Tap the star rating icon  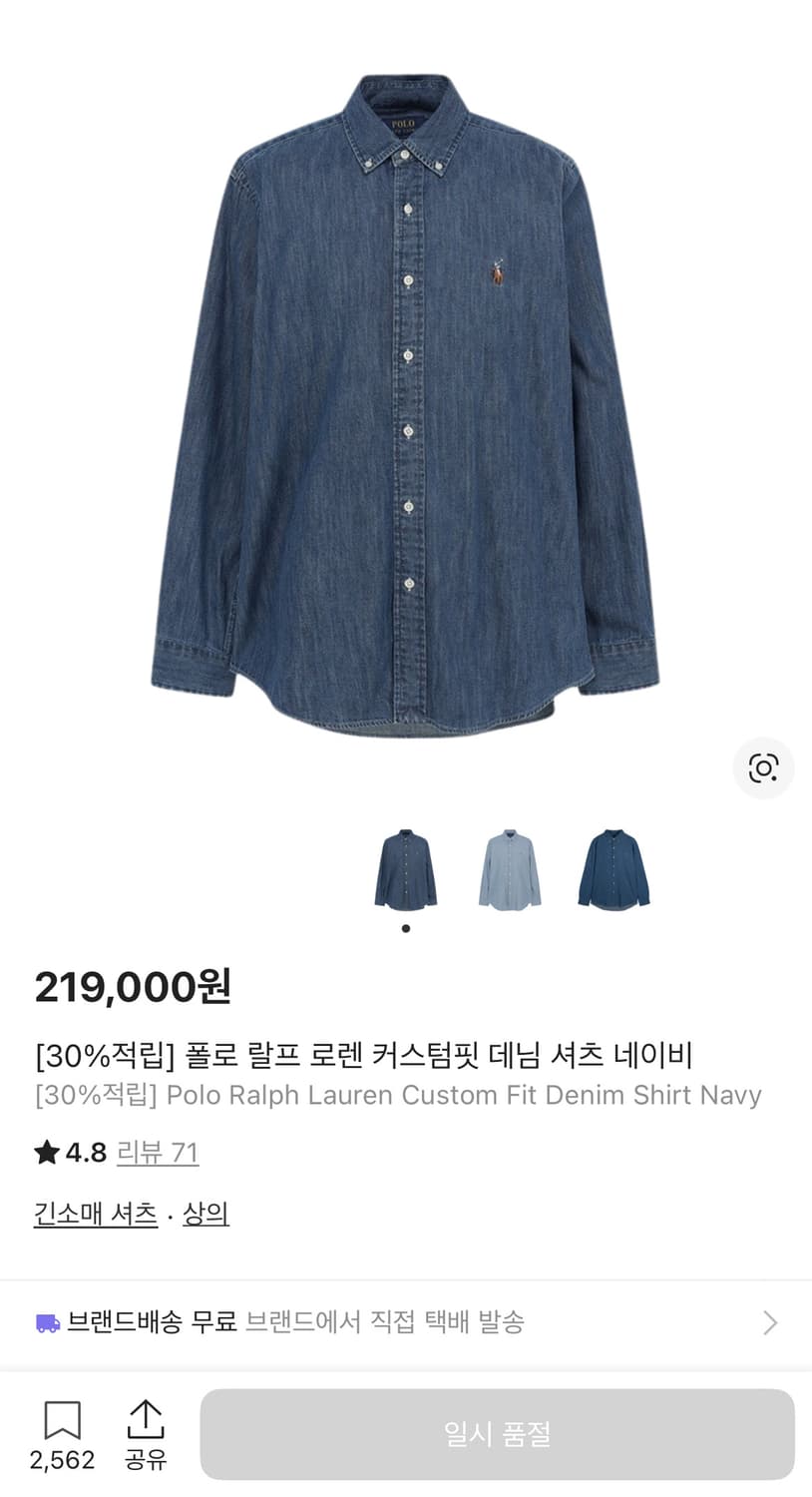click(x=45, y=1153)
